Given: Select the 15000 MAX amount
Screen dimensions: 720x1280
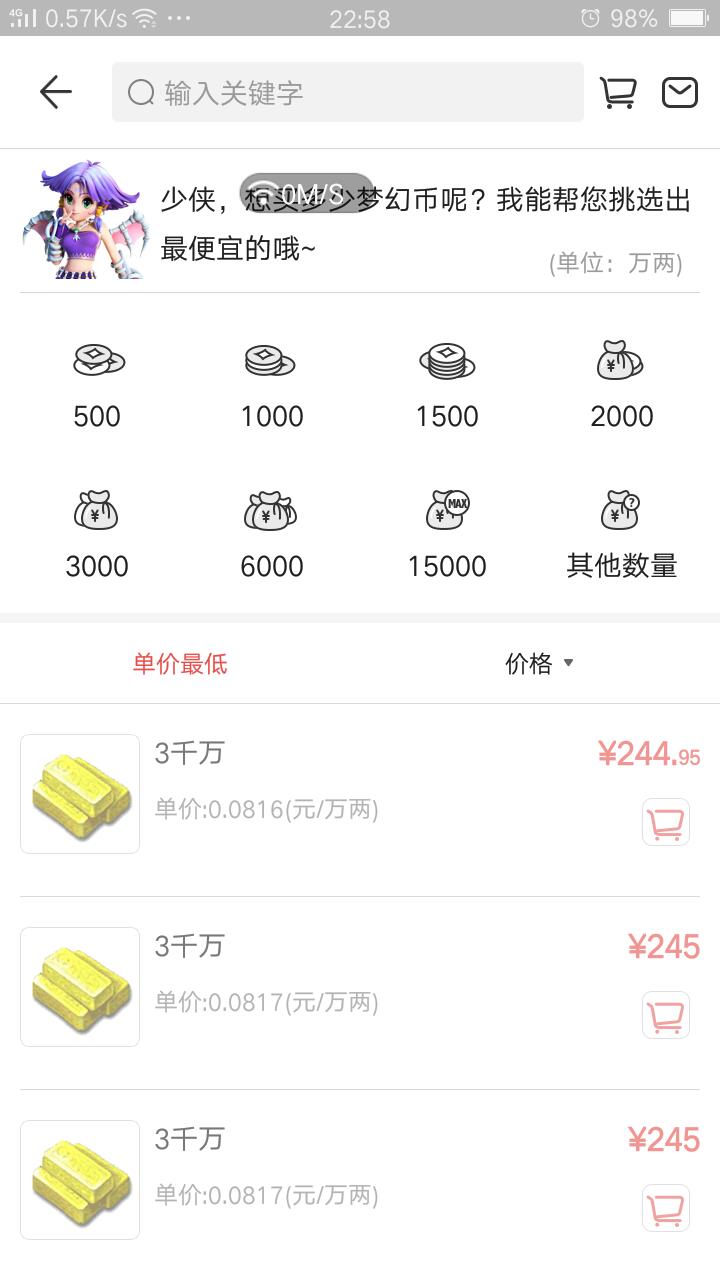Looking at the screenshot, I should [447, 535].
